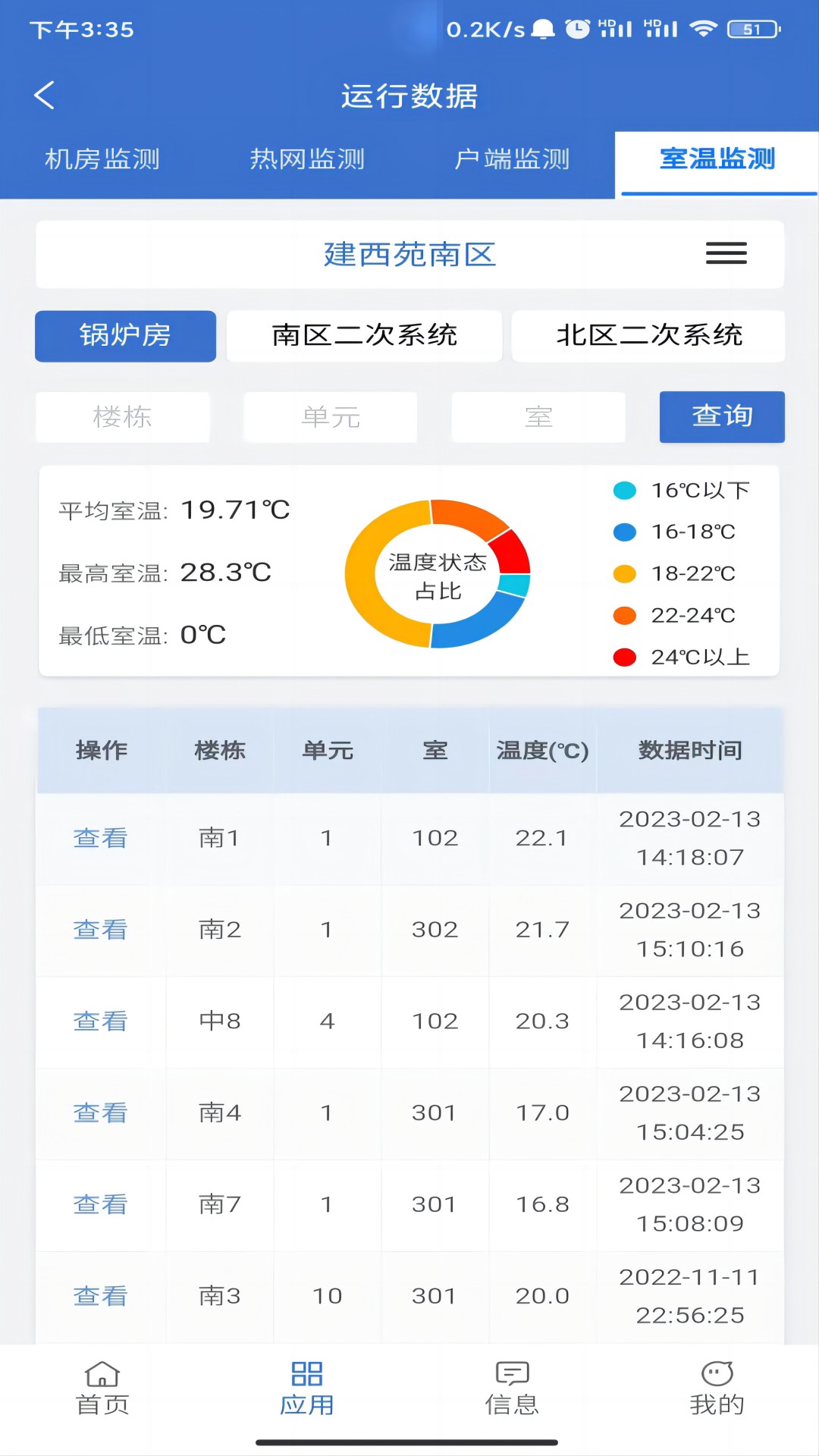Open the 信息 tab
Viewport: 819px width, 1456px height.
[512, 1388]
